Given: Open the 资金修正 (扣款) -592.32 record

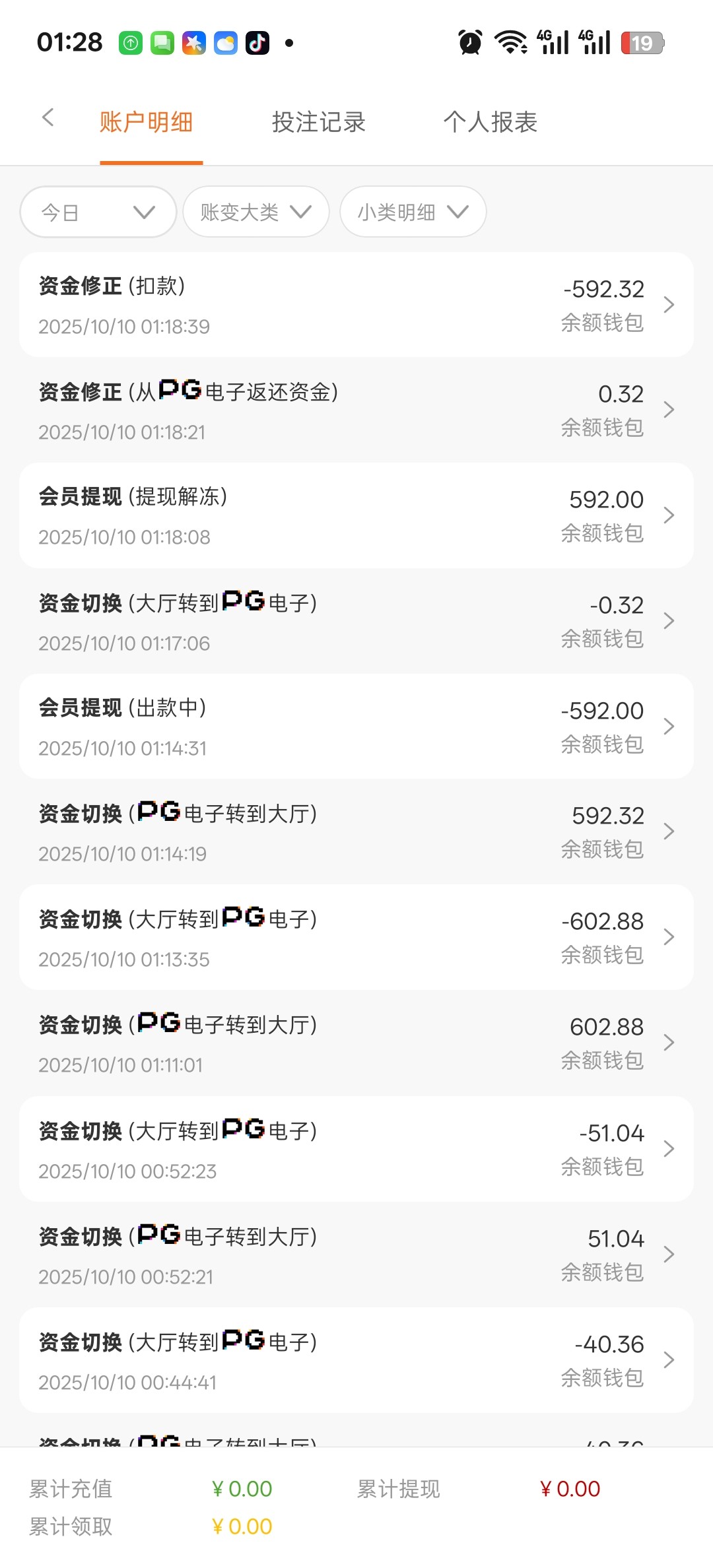Looking at the screenshot, I should coord(356,305).
